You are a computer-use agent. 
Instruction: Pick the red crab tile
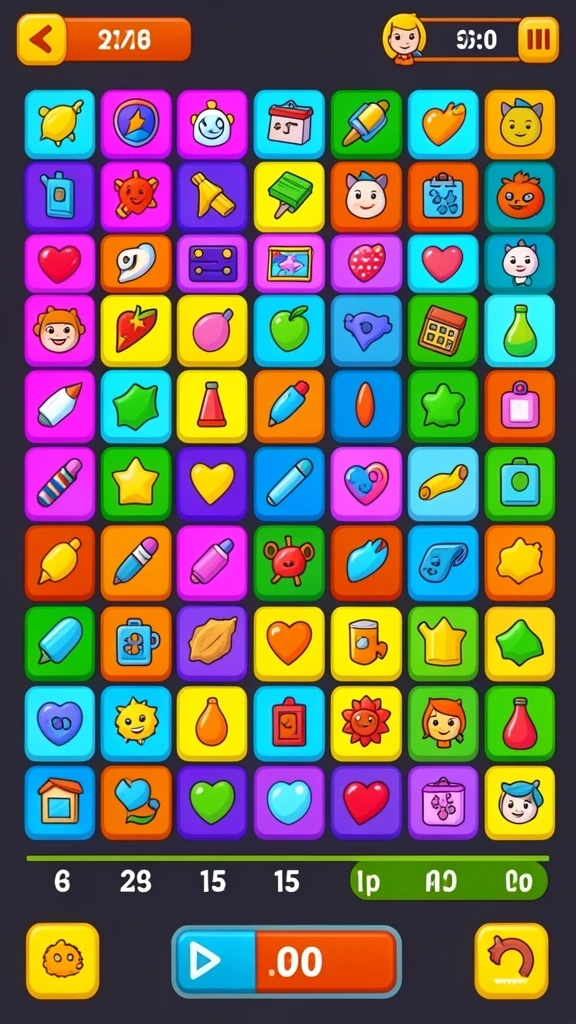point(289,562)
